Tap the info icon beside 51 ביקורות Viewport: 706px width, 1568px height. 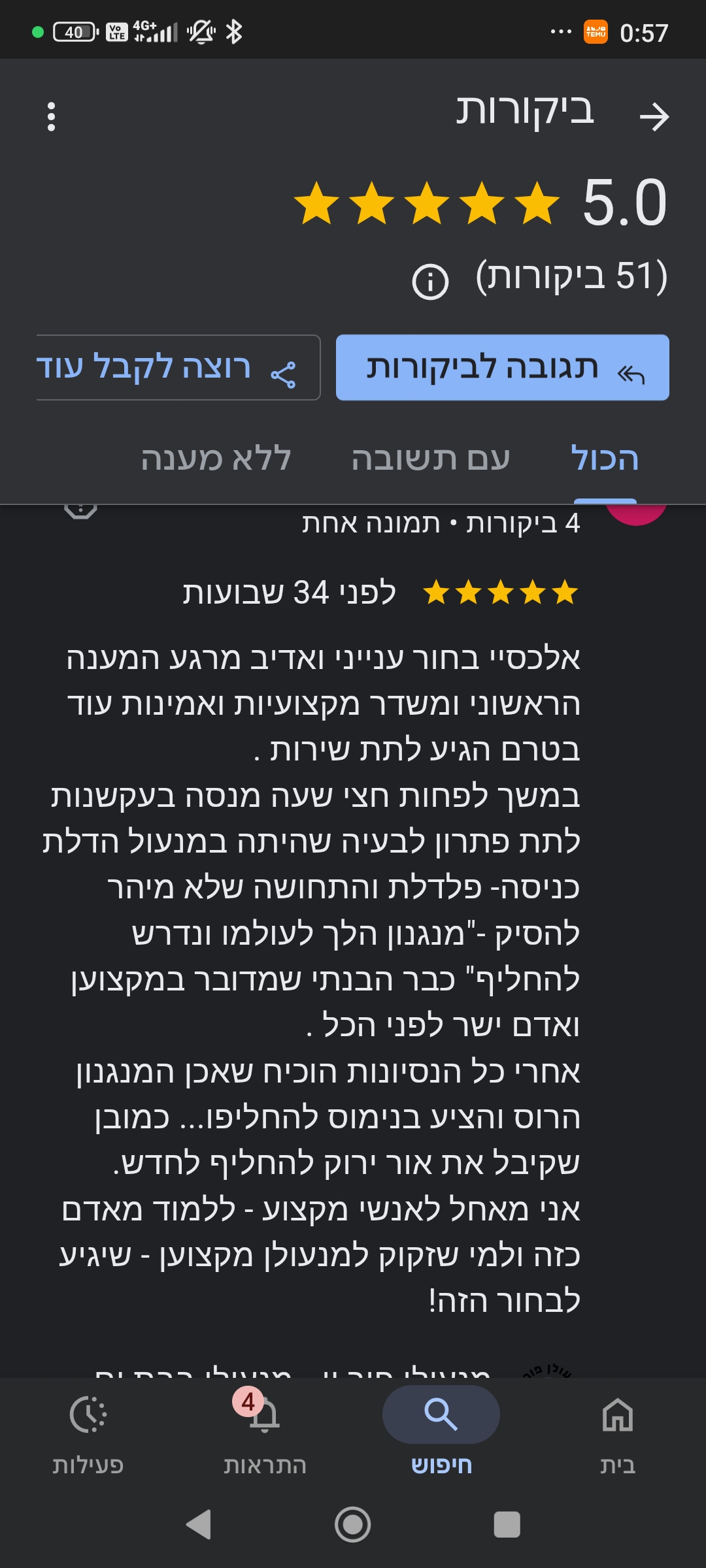(430, 282)
